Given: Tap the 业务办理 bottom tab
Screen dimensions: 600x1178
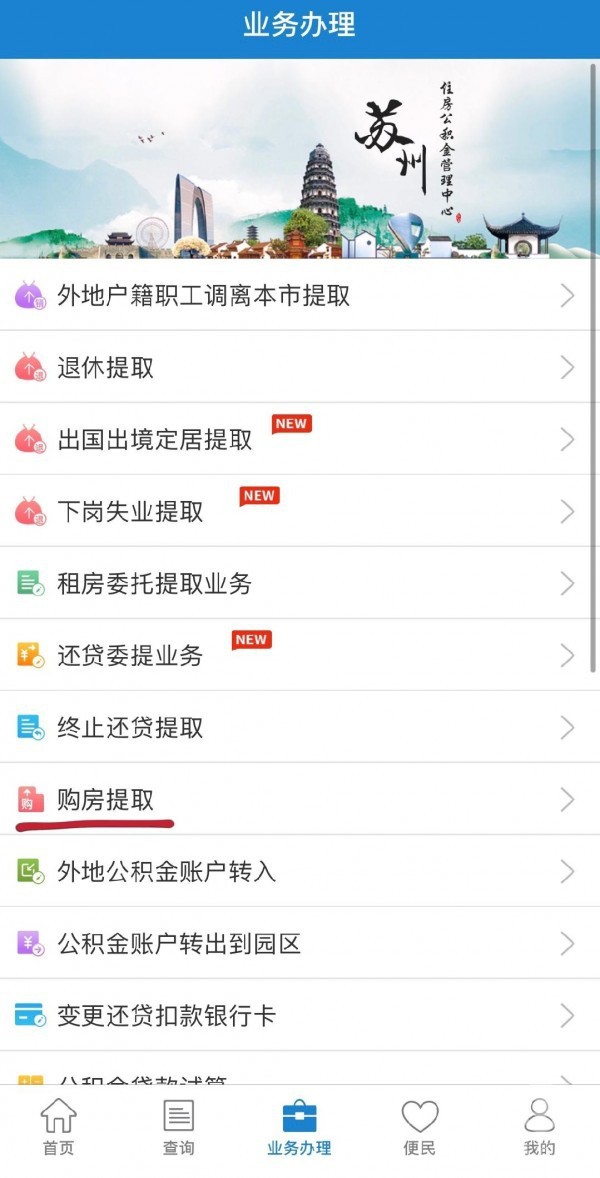Looking at the screenshot, I should [299, 1127].
